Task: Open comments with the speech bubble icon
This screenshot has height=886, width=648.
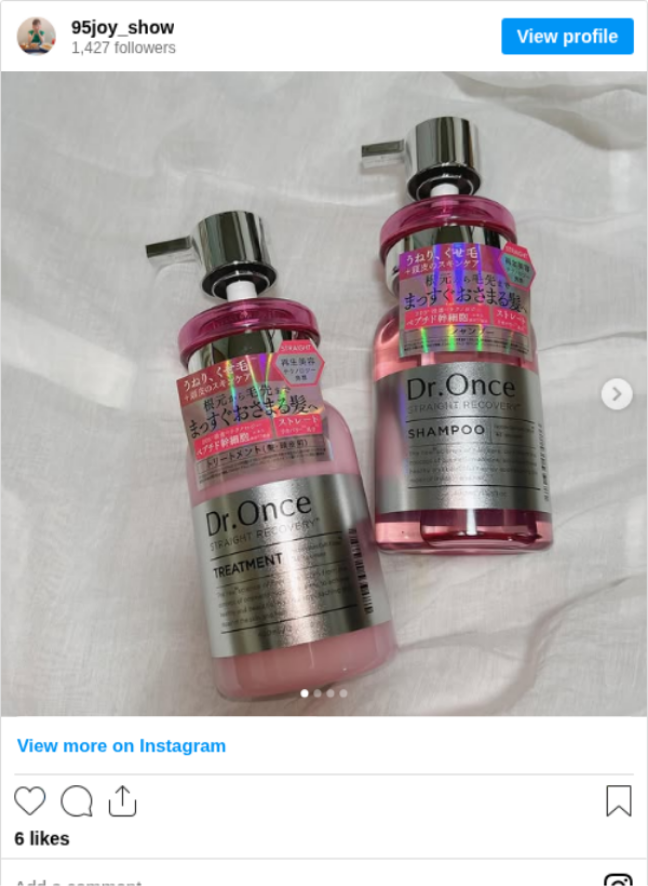Action: pyautogui.click(x=76, y=801)
